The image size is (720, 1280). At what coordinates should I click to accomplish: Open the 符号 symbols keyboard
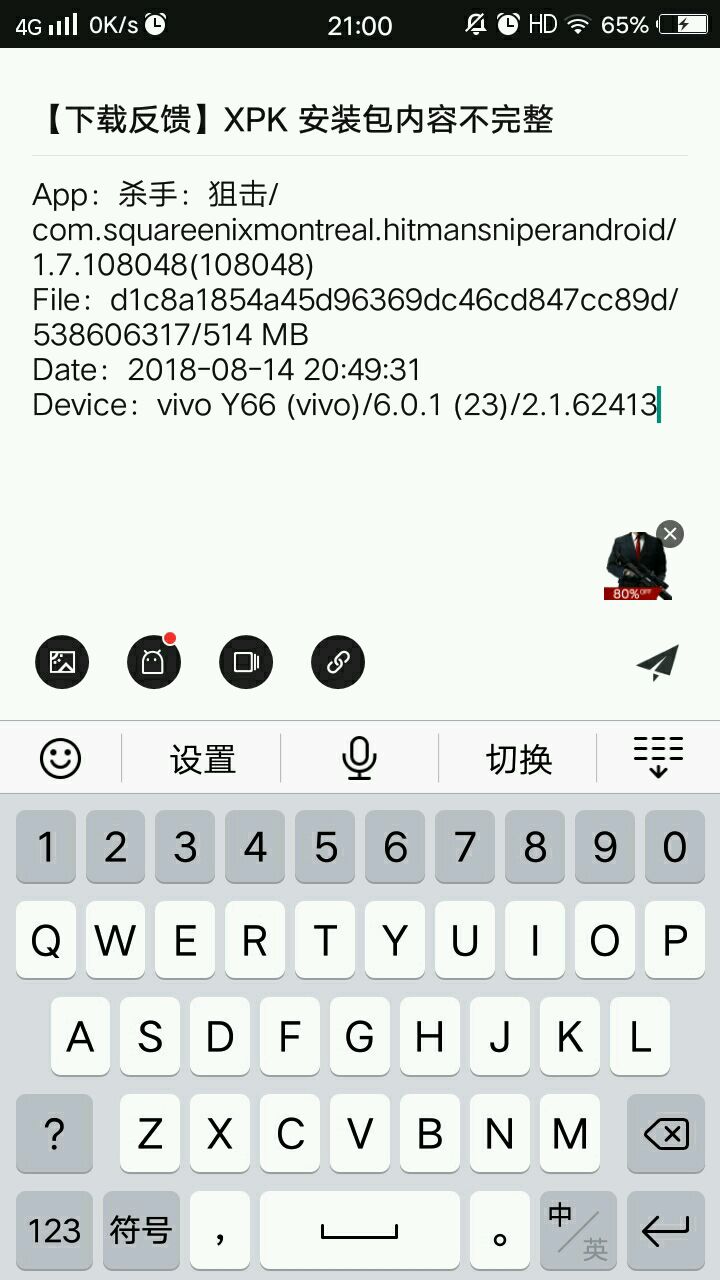coord(141,1230)
